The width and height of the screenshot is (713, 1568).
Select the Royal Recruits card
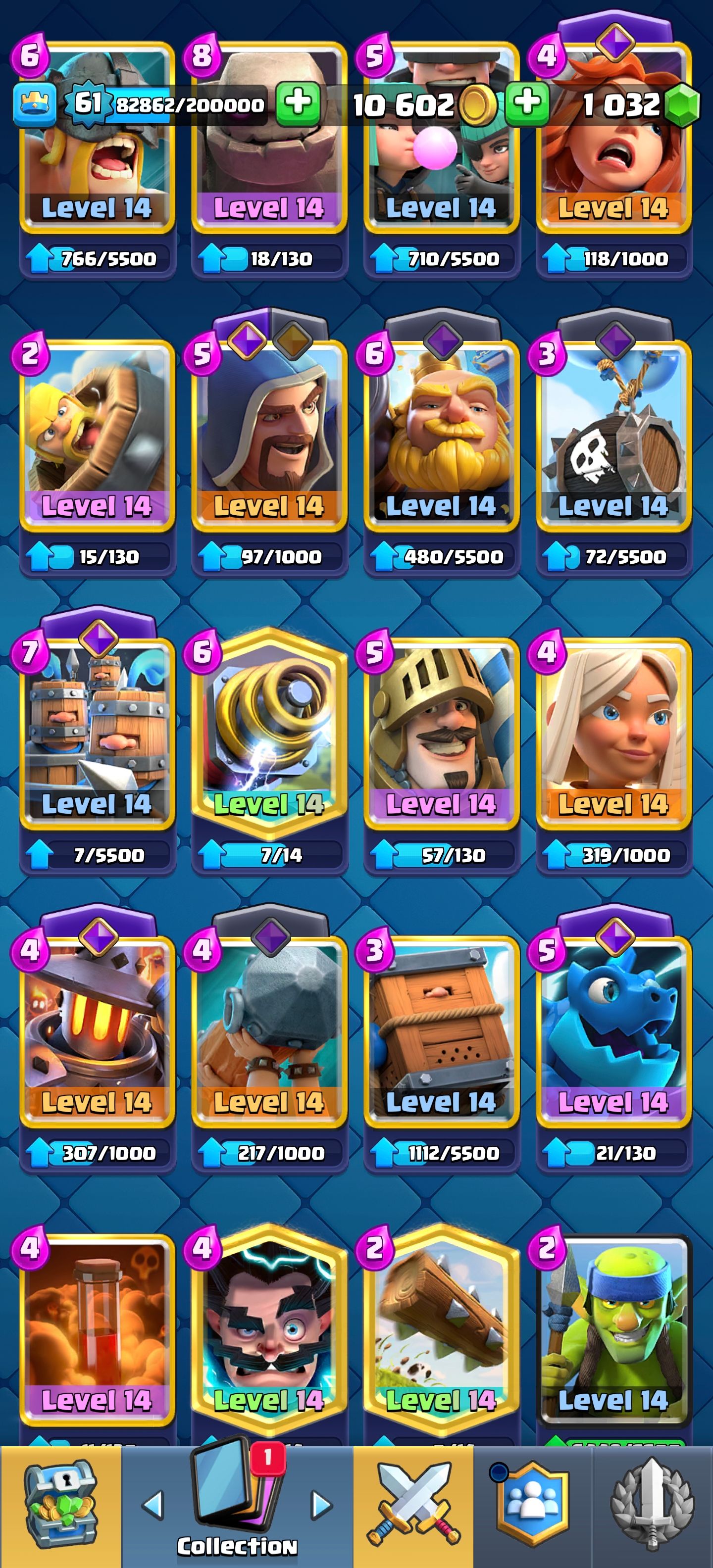[x=97, y=731]
